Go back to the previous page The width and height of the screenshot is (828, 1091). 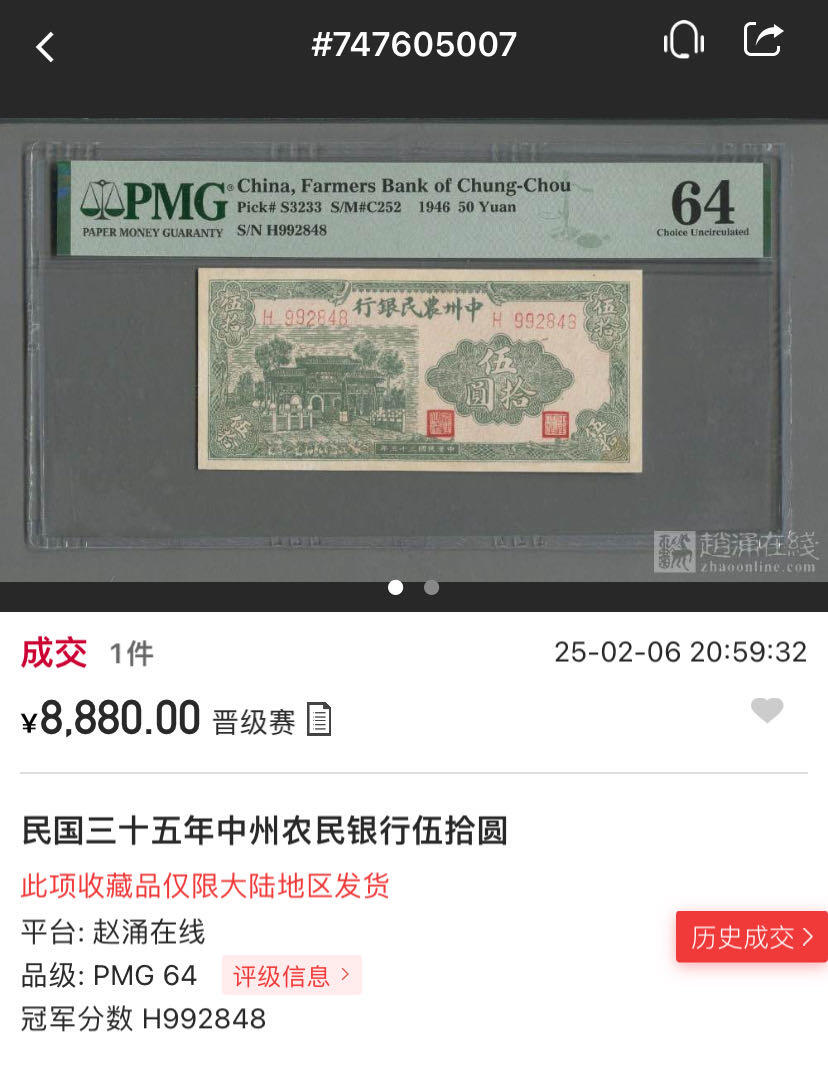coord(45,46)
